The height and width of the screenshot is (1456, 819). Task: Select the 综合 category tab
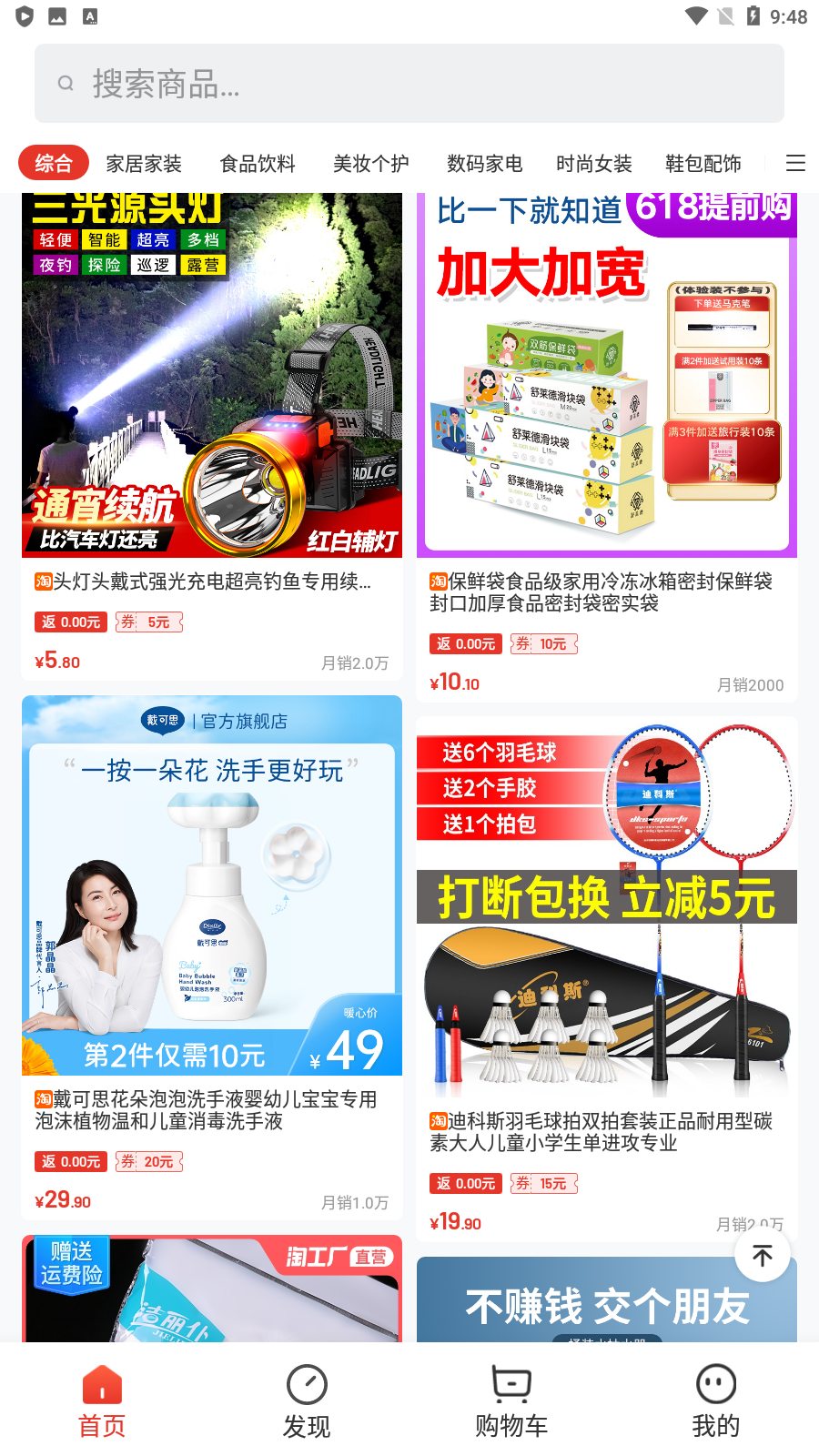point(54,163)
